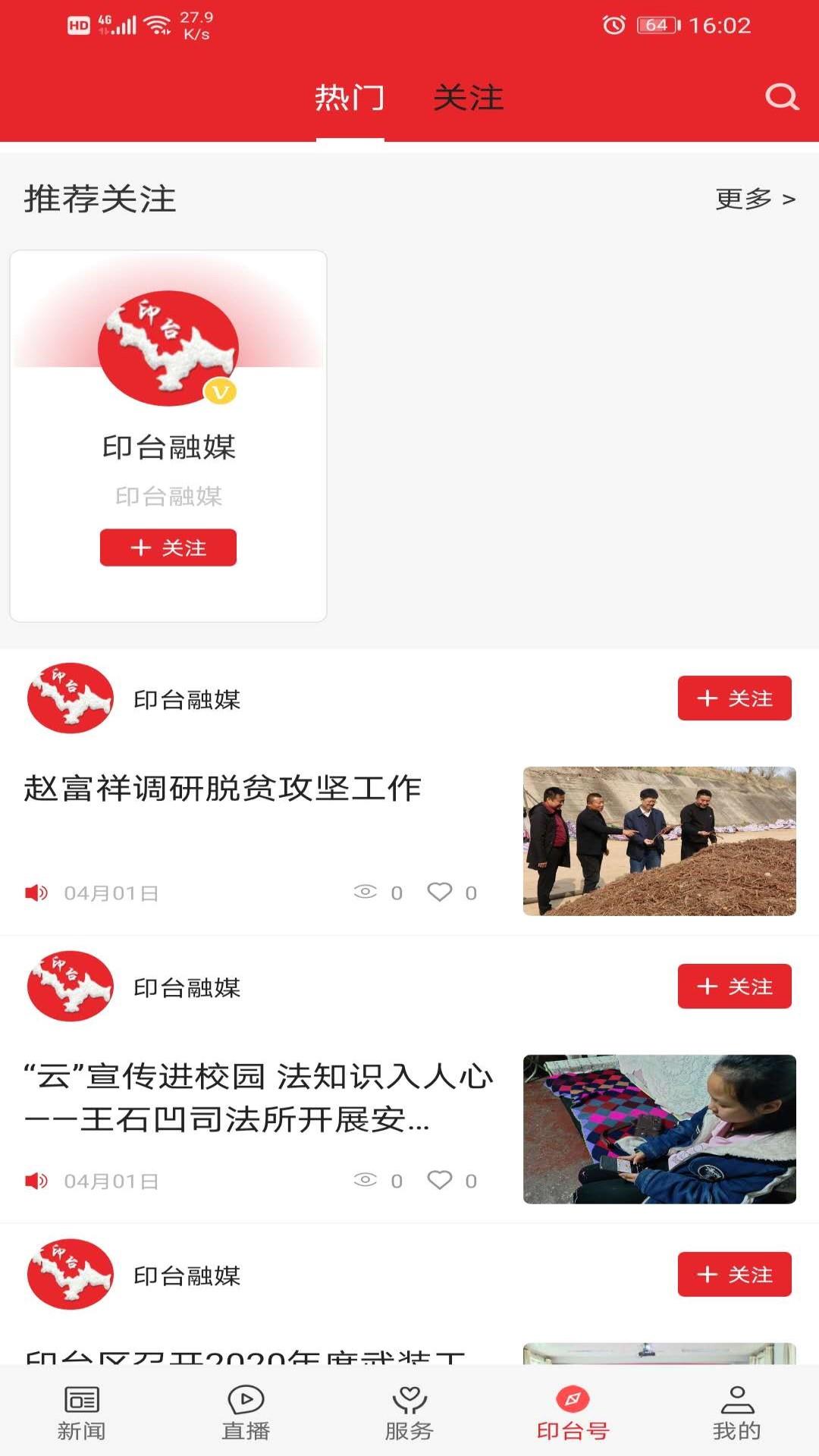819x1456 pixels.
Task: Open 更多 recommended accounts
Action: (x=755, y=199)
